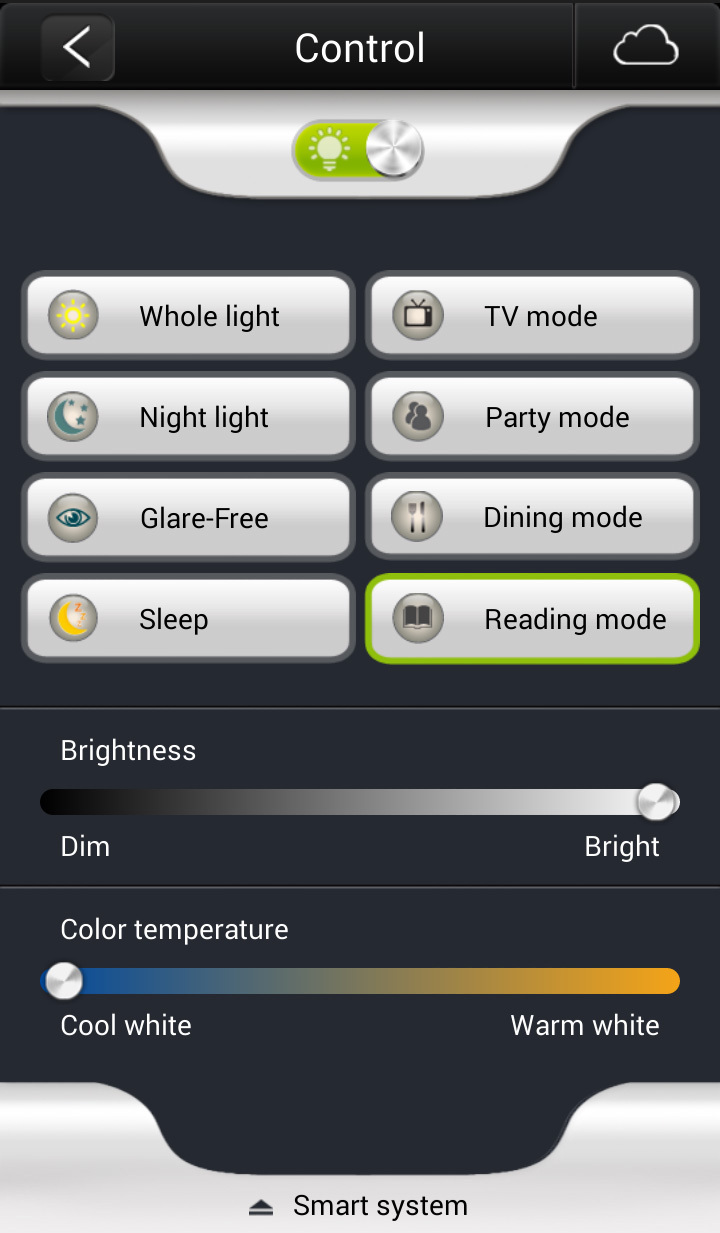Open the cloud icon in header
720x1233 pixels.
click(646, 47)
